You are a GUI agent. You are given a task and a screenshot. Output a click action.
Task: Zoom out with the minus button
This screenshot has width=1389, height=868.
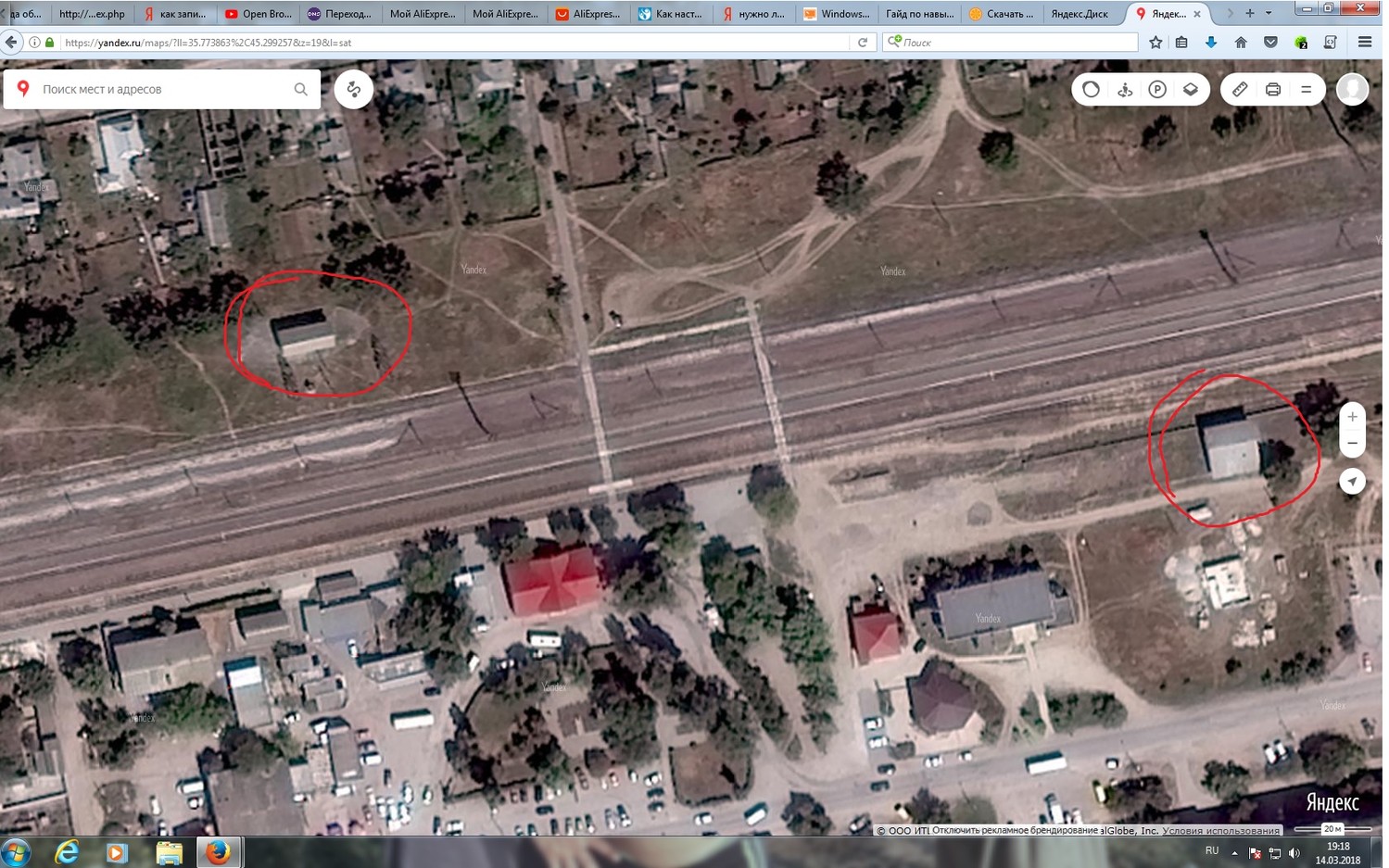click(1352, 444)
